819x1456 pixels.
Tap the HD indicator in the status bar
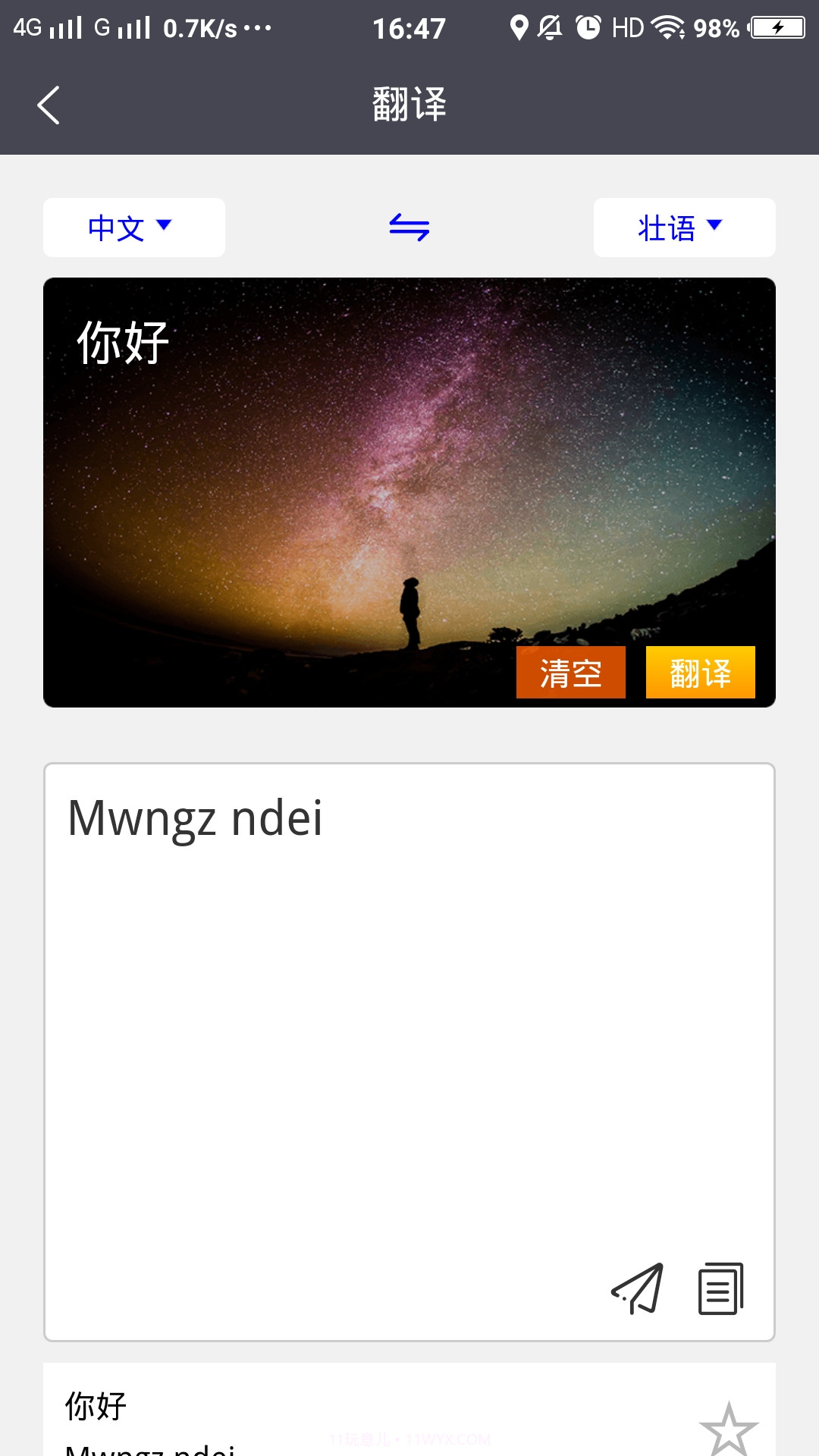[x=626, y=27]
